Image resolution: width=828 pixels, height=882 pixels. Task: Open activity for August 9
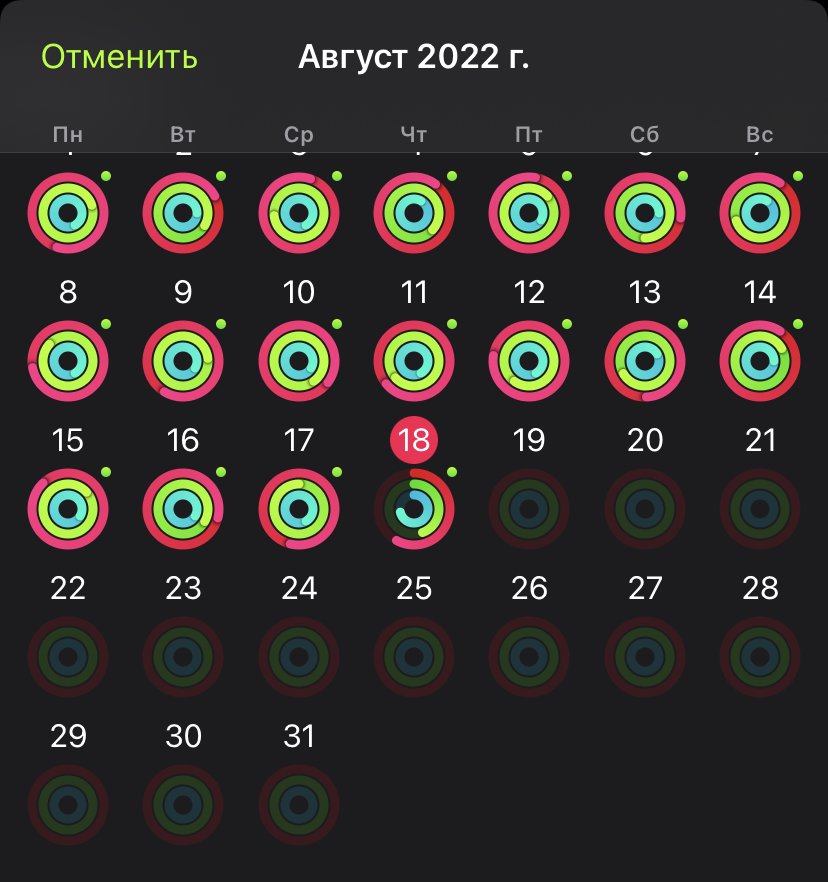(x=183, y=360)
